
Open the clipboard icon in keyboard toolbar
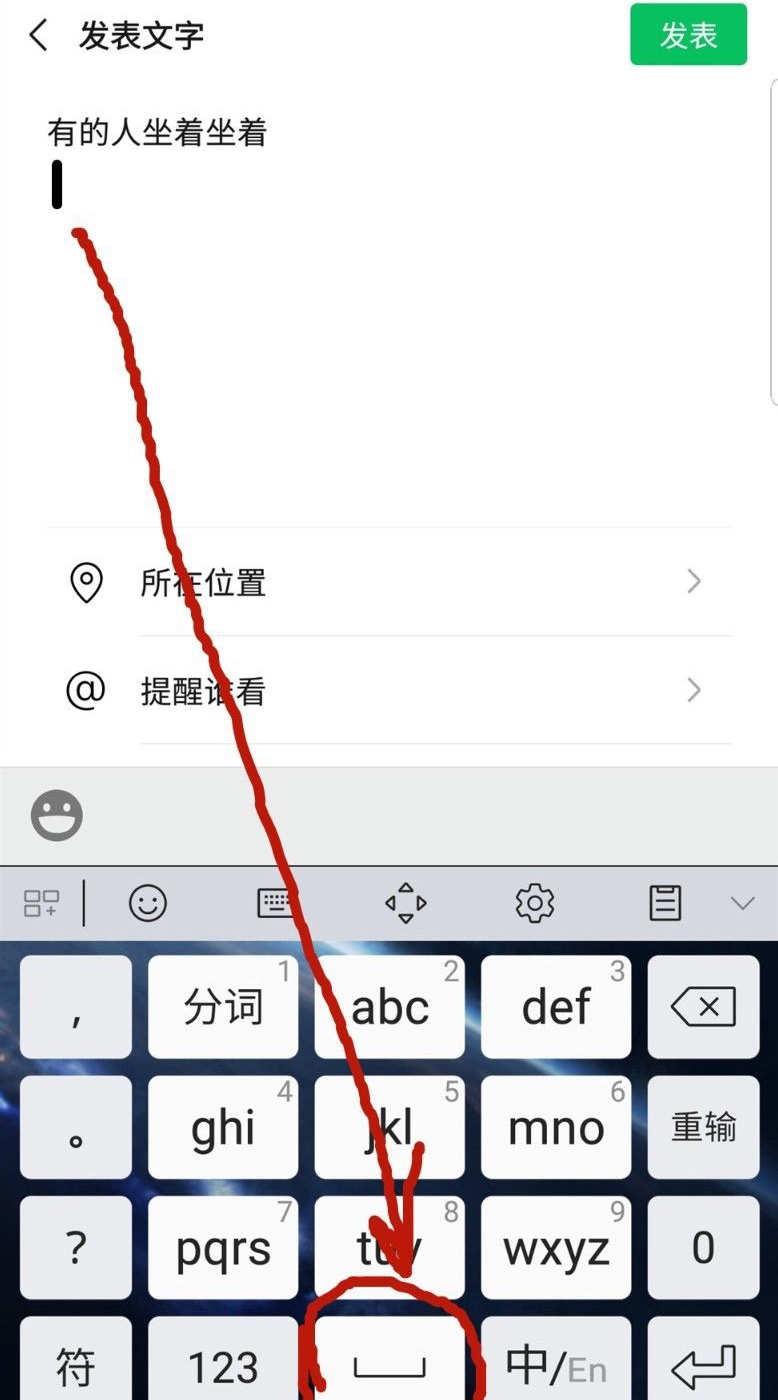(665, 903)
